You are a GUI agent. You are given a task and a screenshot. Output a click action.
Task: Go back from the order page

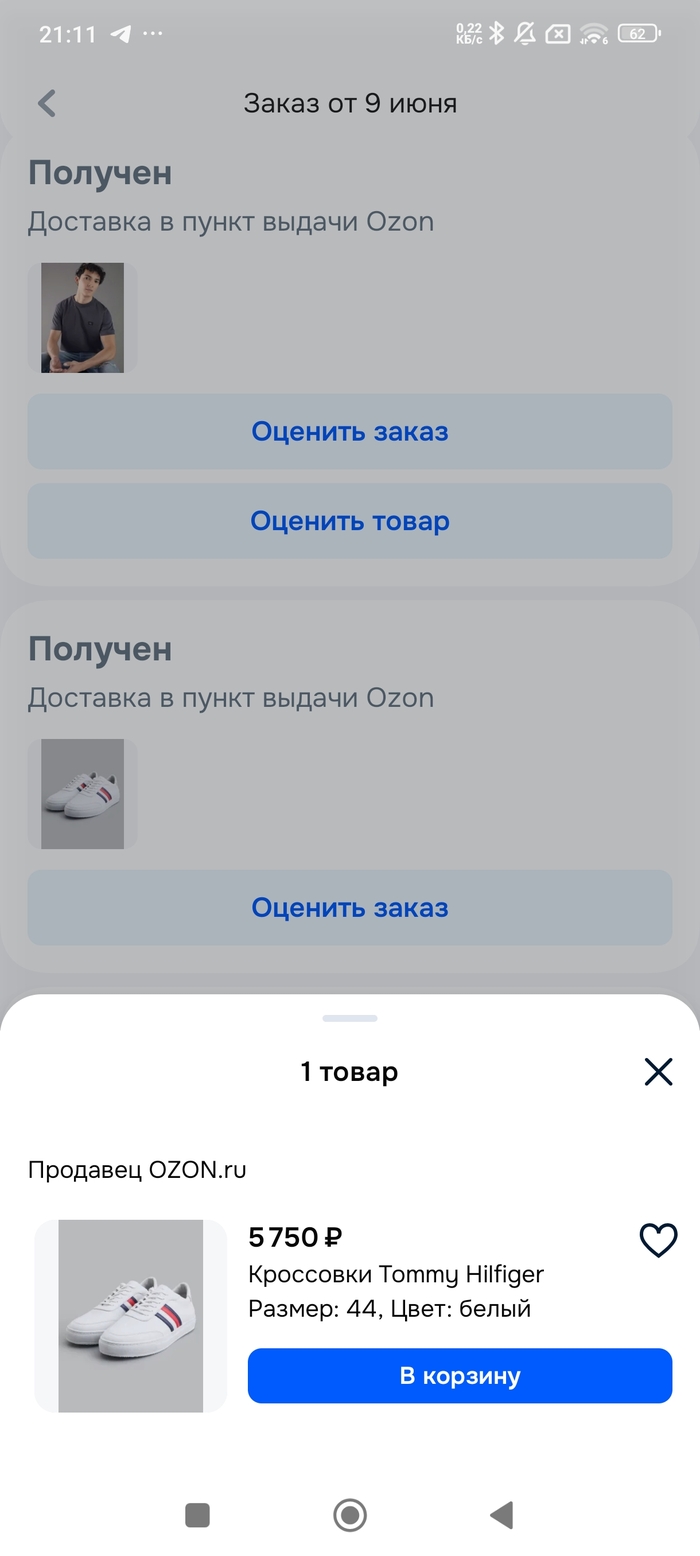[47, 103]
